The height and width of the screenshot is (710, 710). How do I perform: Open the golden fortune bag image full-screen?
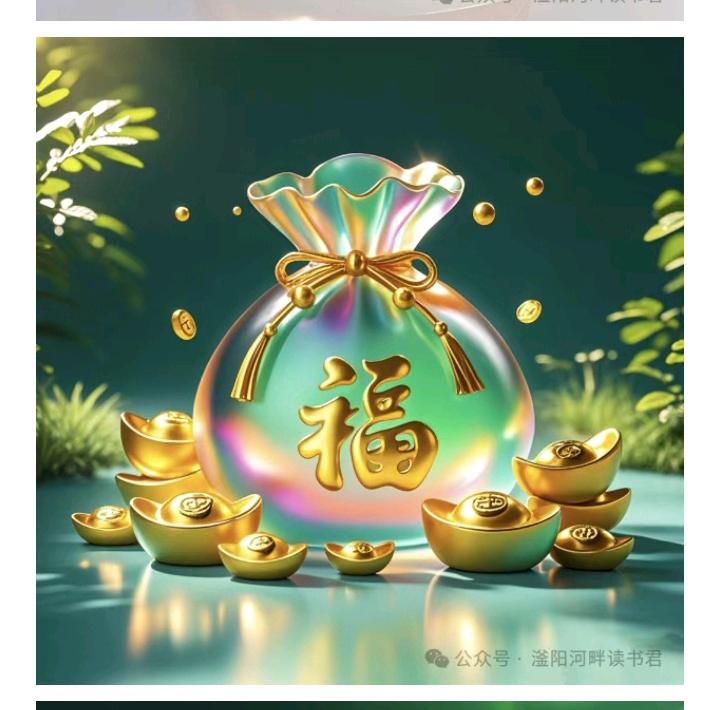point(360,360)
